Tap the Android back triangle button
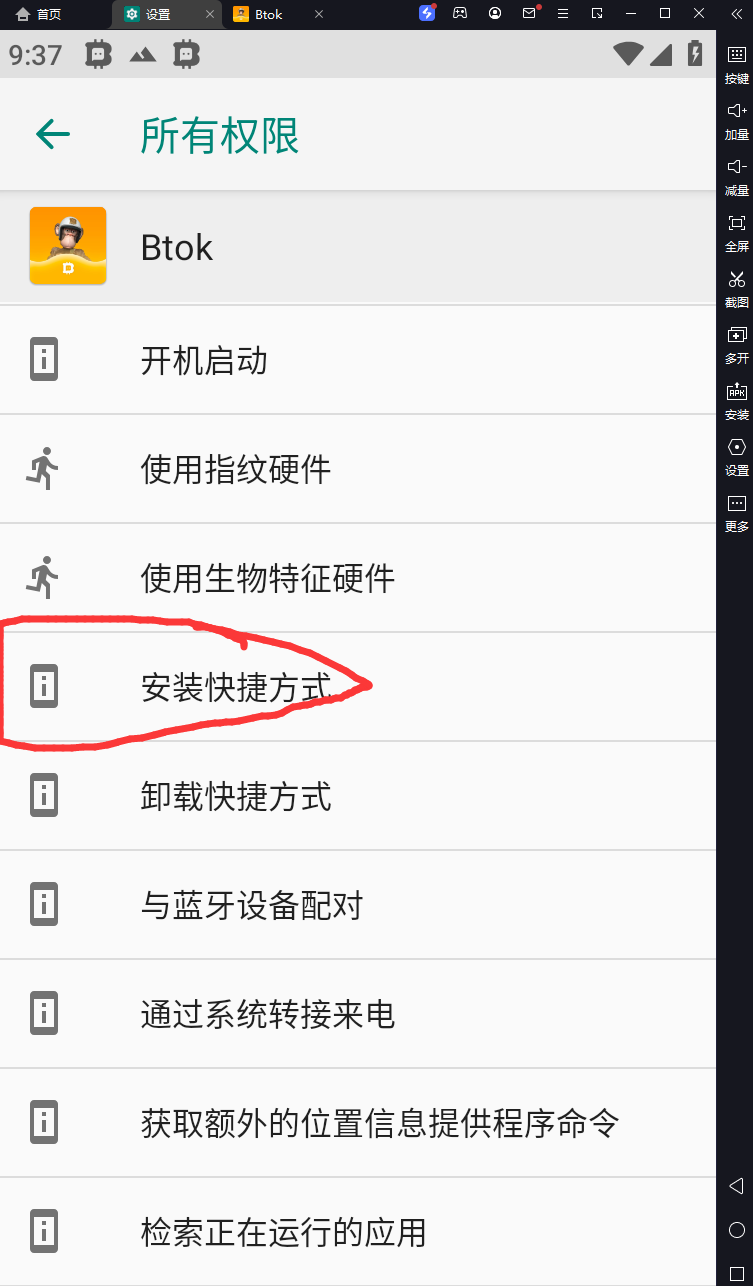Viewport: 753px width, 1286px height. (737, 1186)
